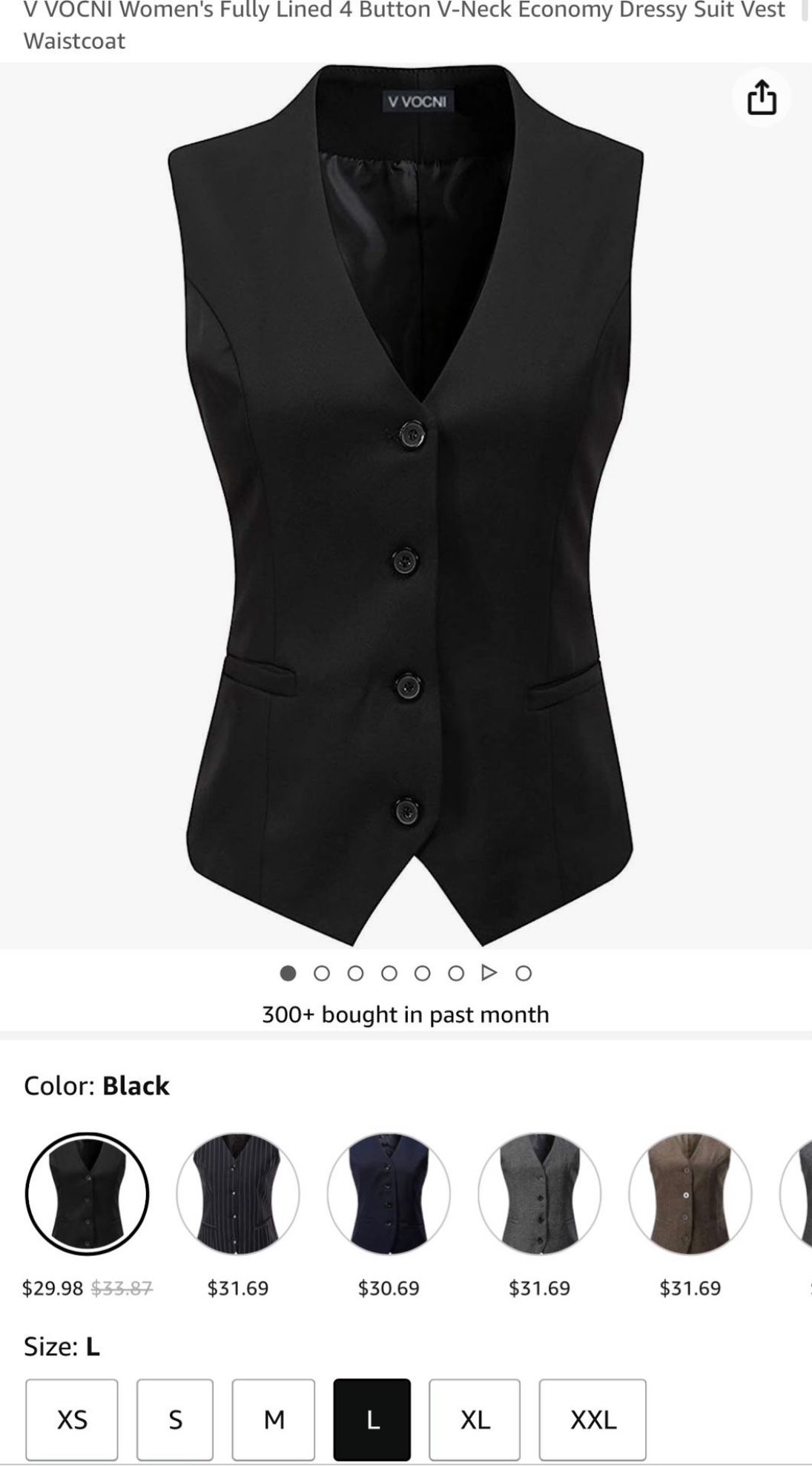Choose the S size option
812x1466 pixels.
(175, 1419)
